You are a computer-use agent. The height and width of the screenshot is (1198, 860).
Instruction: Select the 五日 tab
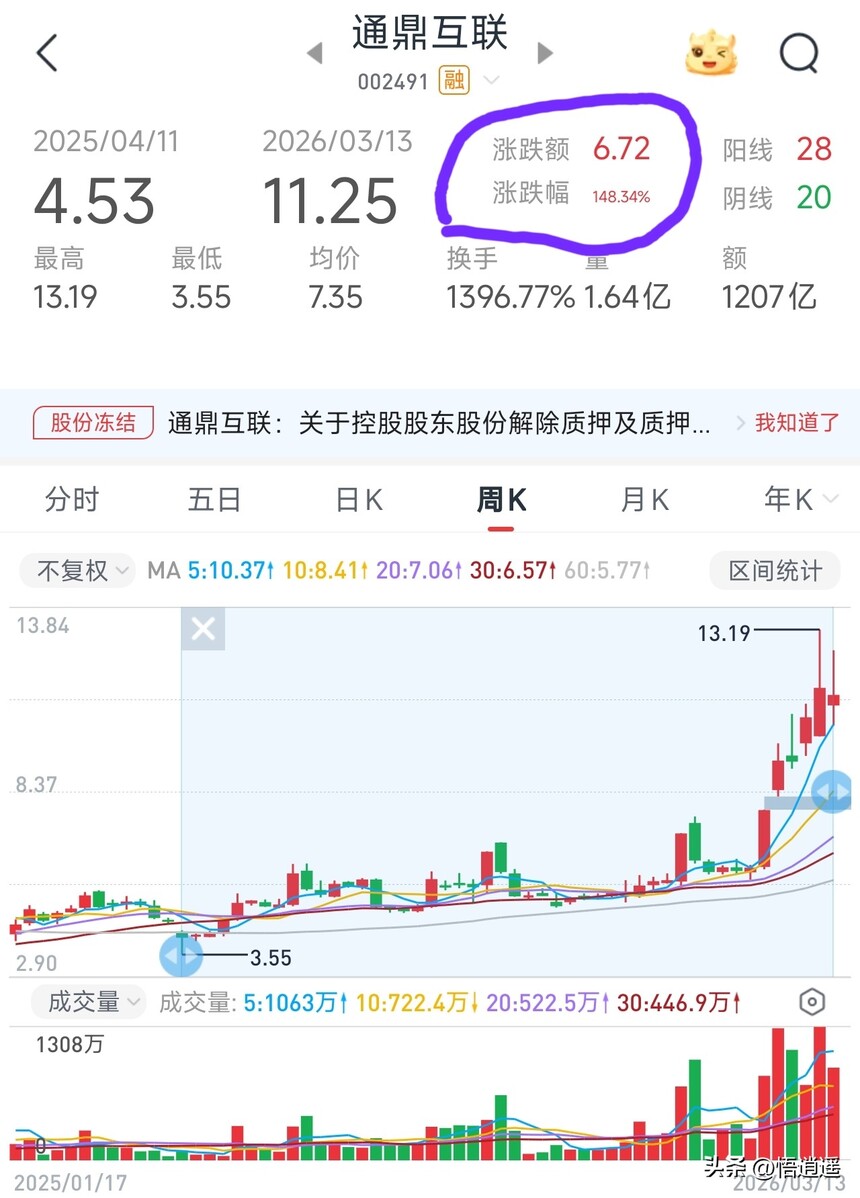pyautogui.click(x=215, y=499)
